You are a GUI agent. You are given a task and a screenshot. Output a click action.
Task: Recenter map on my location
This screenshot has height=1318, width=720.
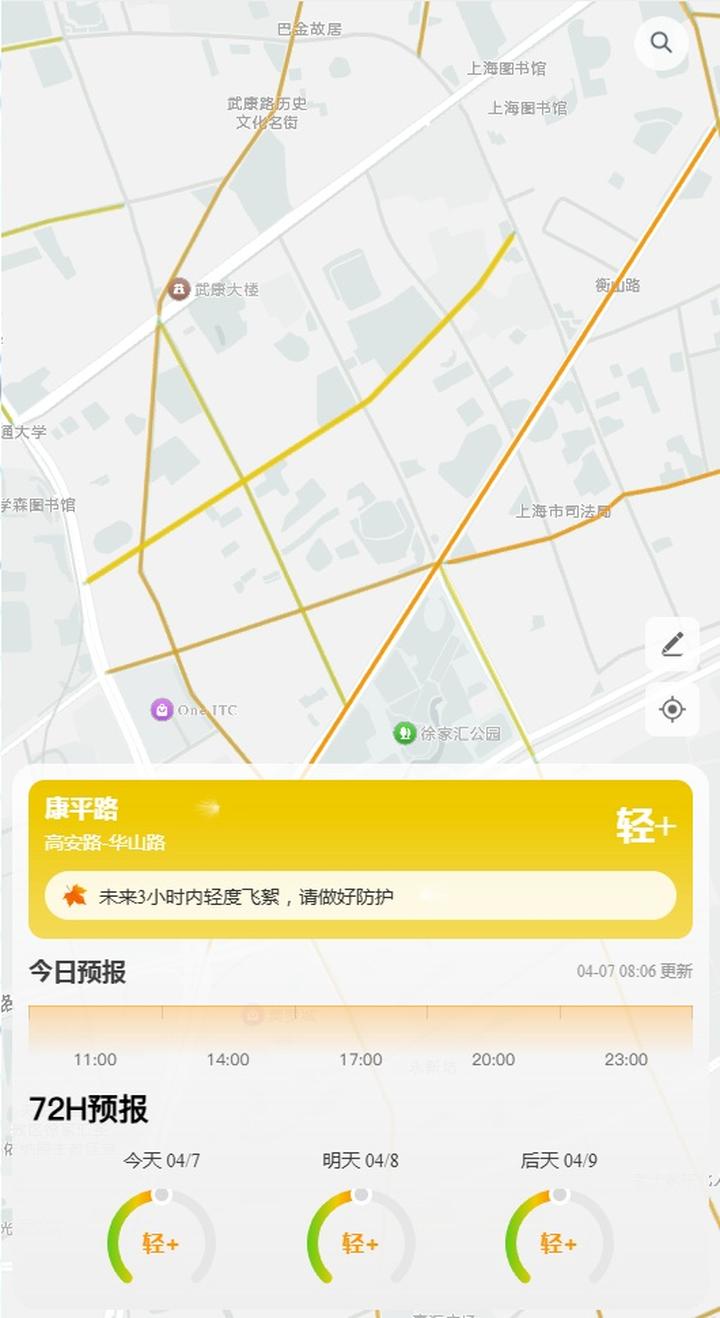click(x=672, y=710)
